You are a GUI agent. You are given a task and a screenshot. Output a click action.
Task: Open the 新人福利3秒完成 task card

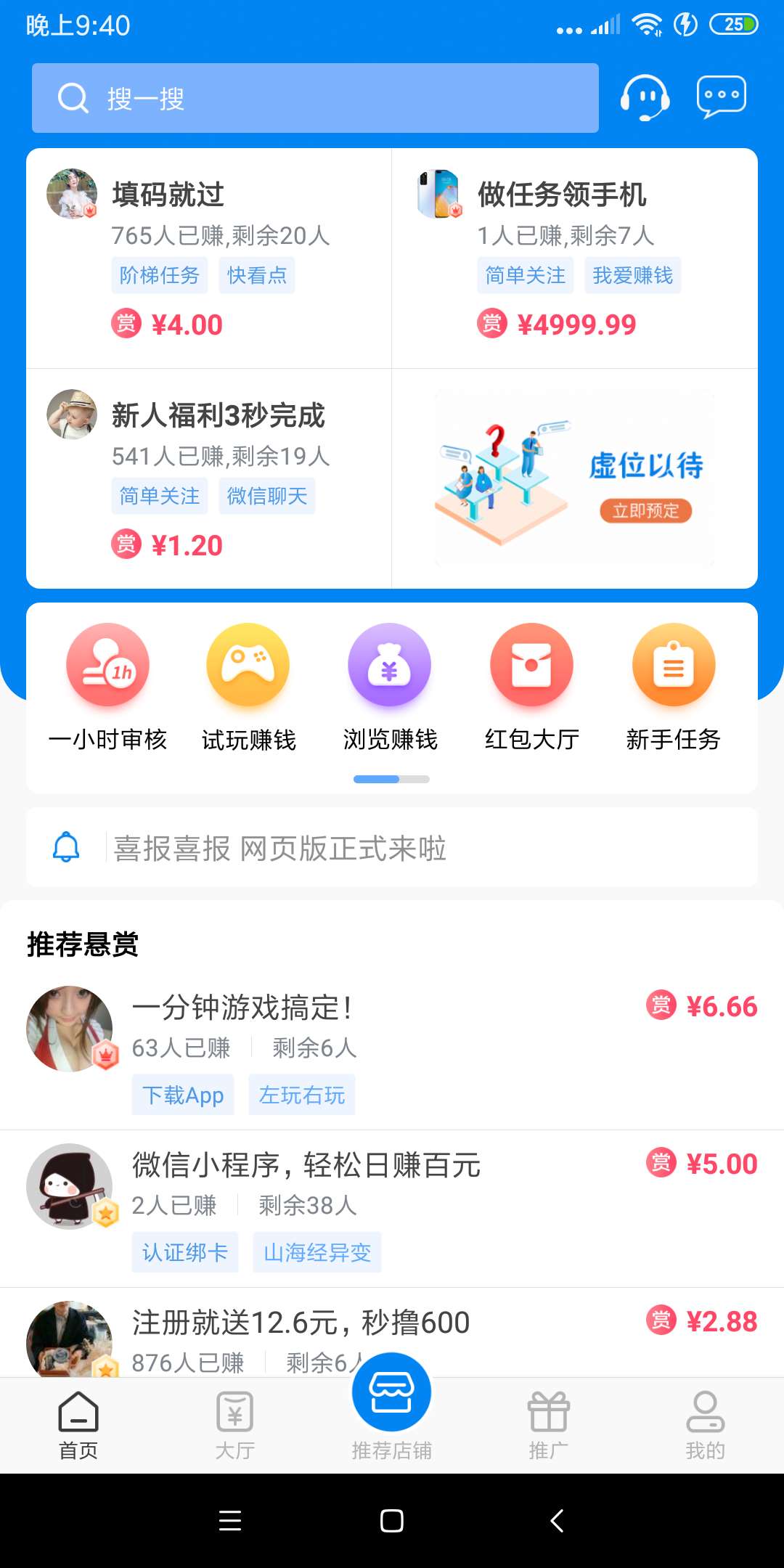click(x=209, y=478)
